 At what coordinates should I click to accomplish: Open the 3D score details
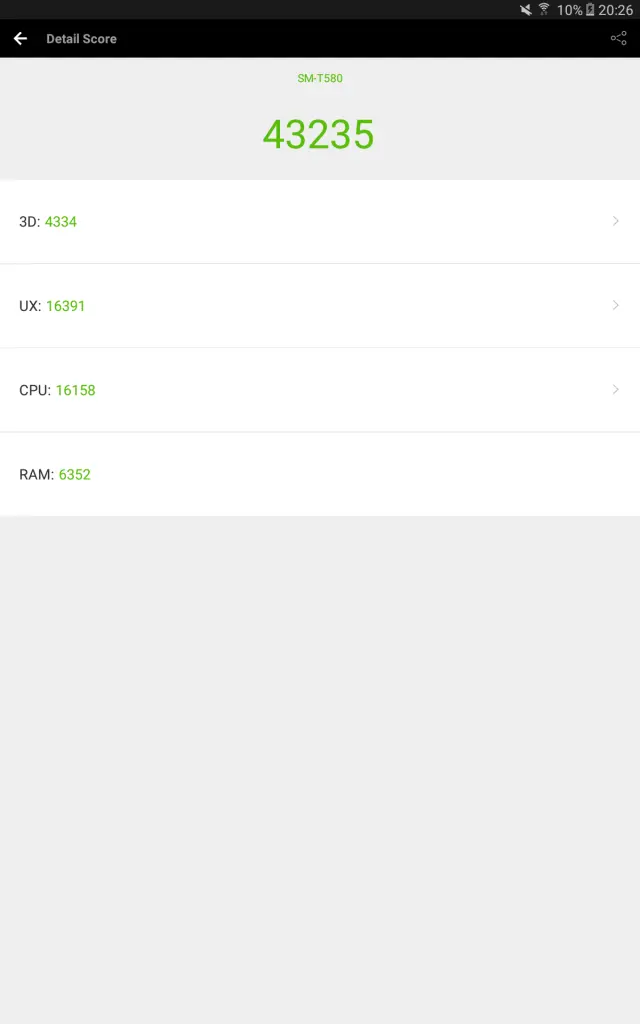pos(319,221)
